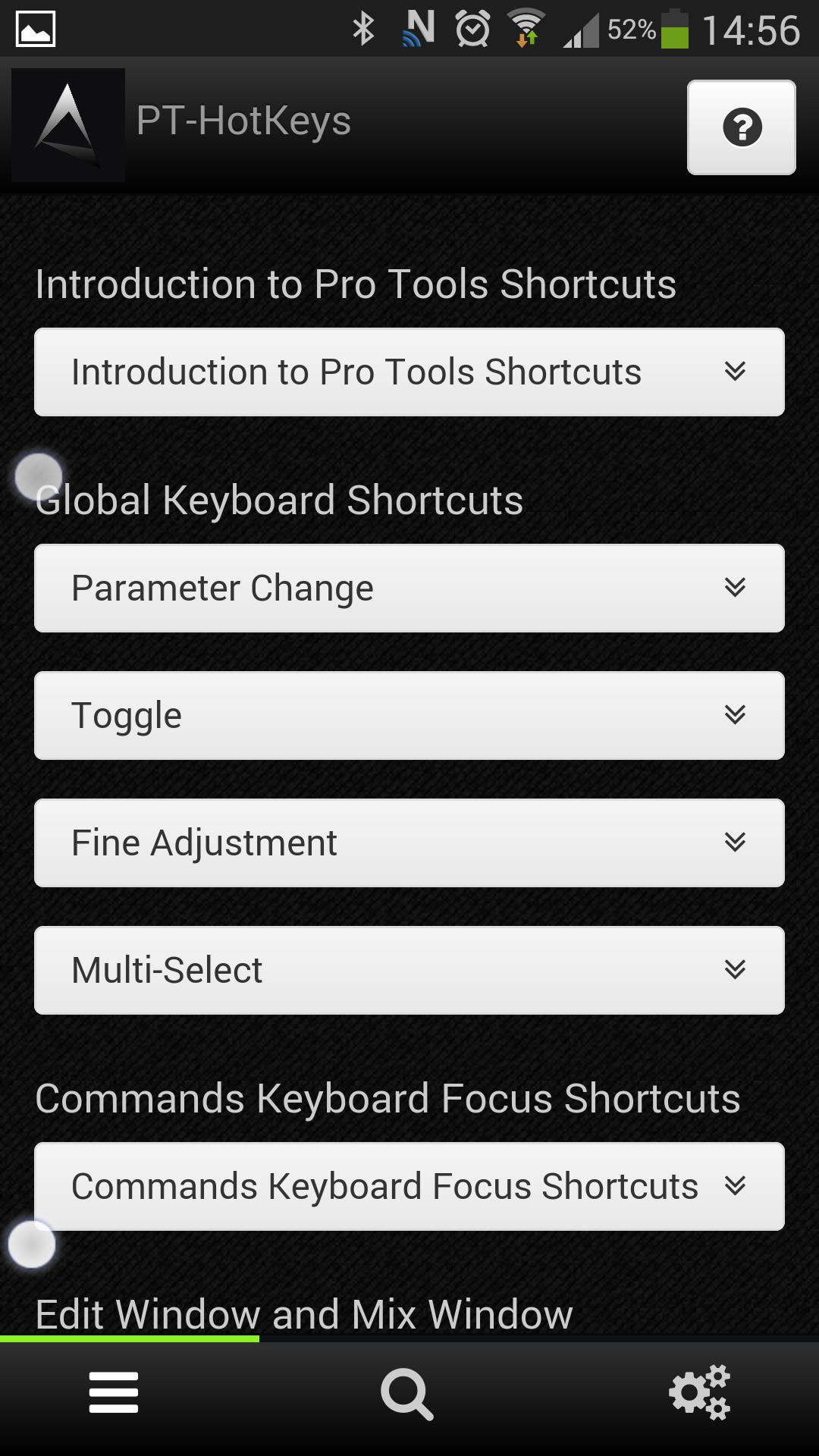The image size is (819, 1456).
Task: Expand the Toggle shortcuts section
Action: coord(409,715)
